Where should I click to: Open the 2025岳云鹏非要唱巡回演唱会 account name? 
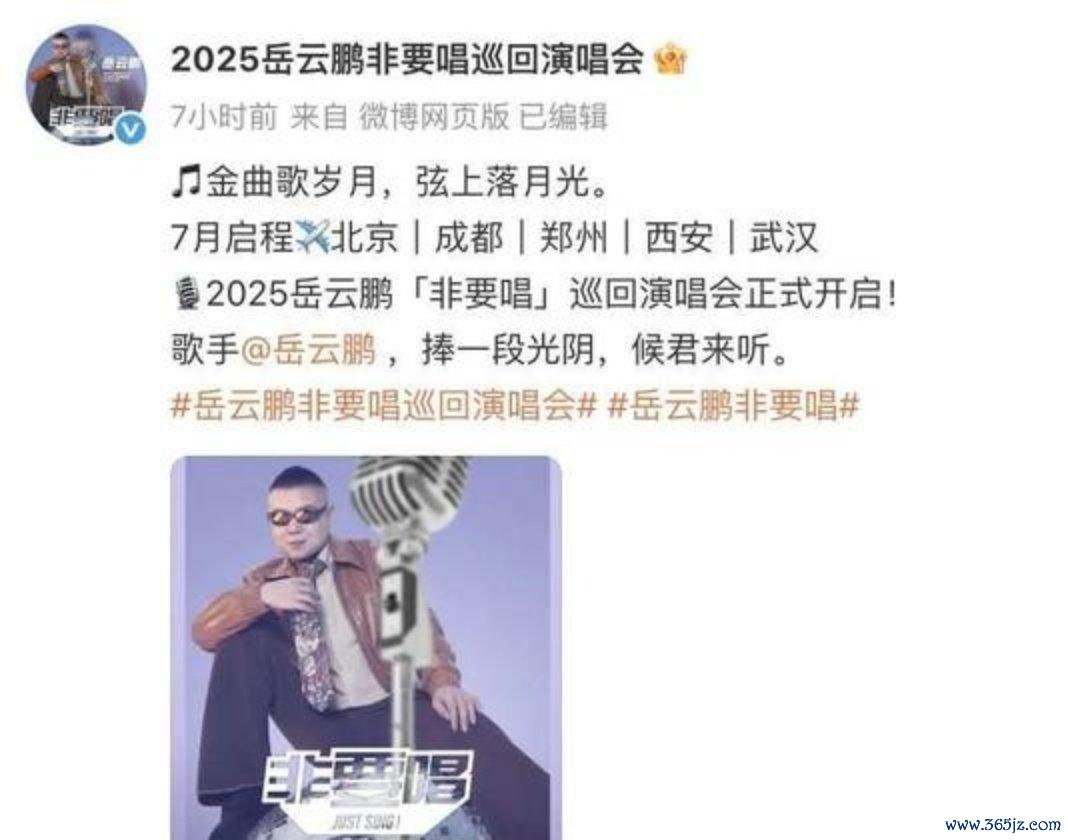coord(405,61)
